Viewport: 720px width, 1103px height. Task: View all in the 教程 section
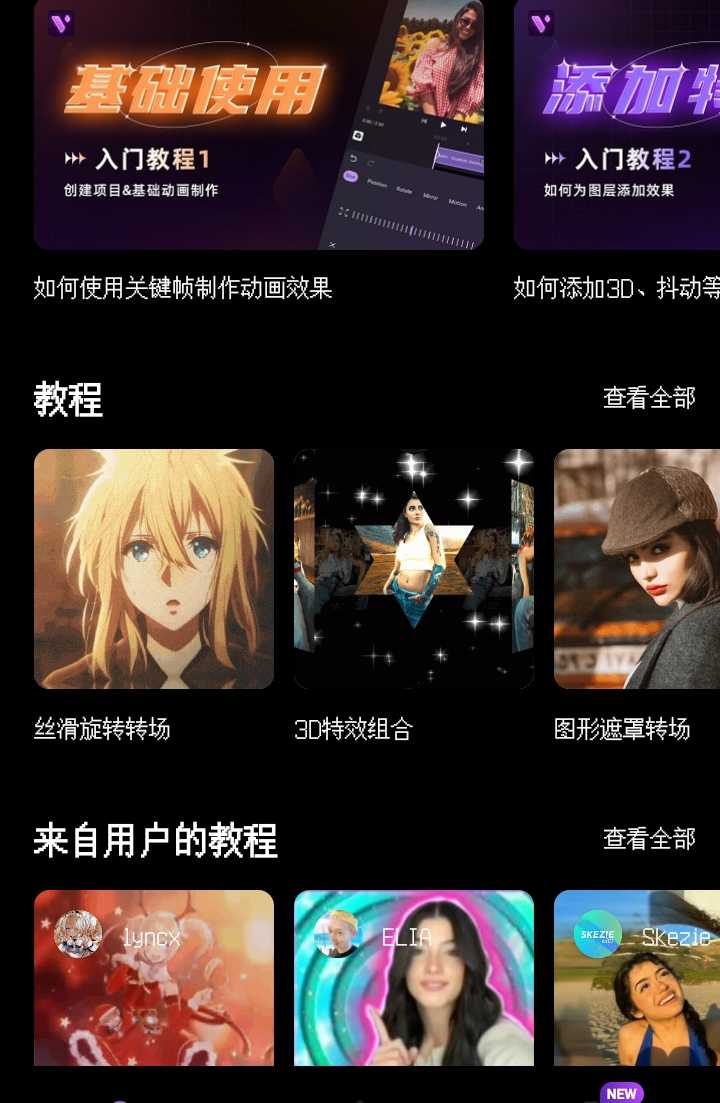pos(649,398)
